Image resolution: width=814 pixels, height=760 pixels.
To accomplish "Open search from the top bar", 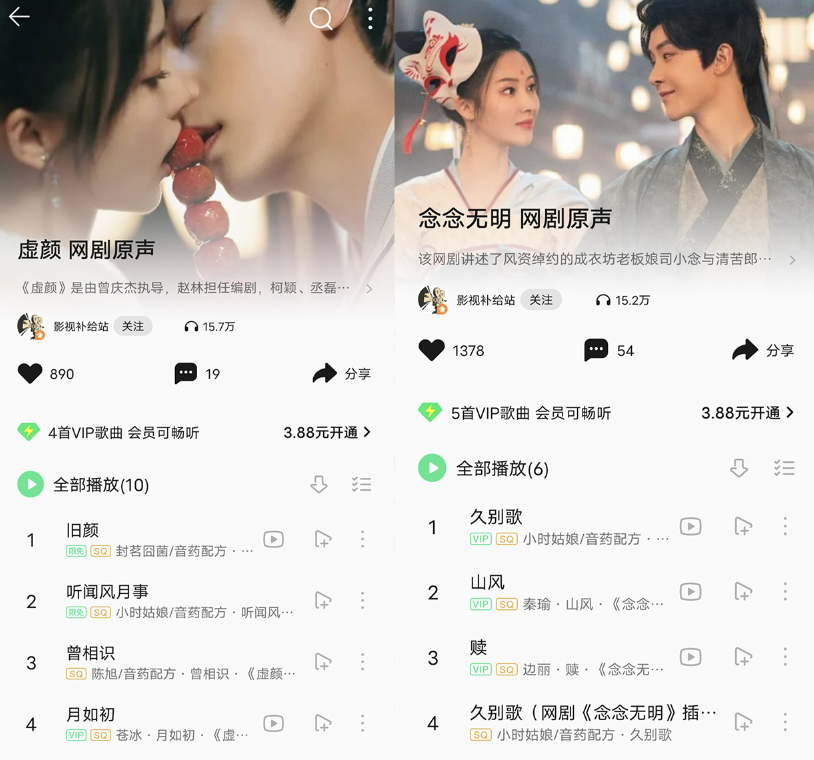I will [x=321, y=19].
